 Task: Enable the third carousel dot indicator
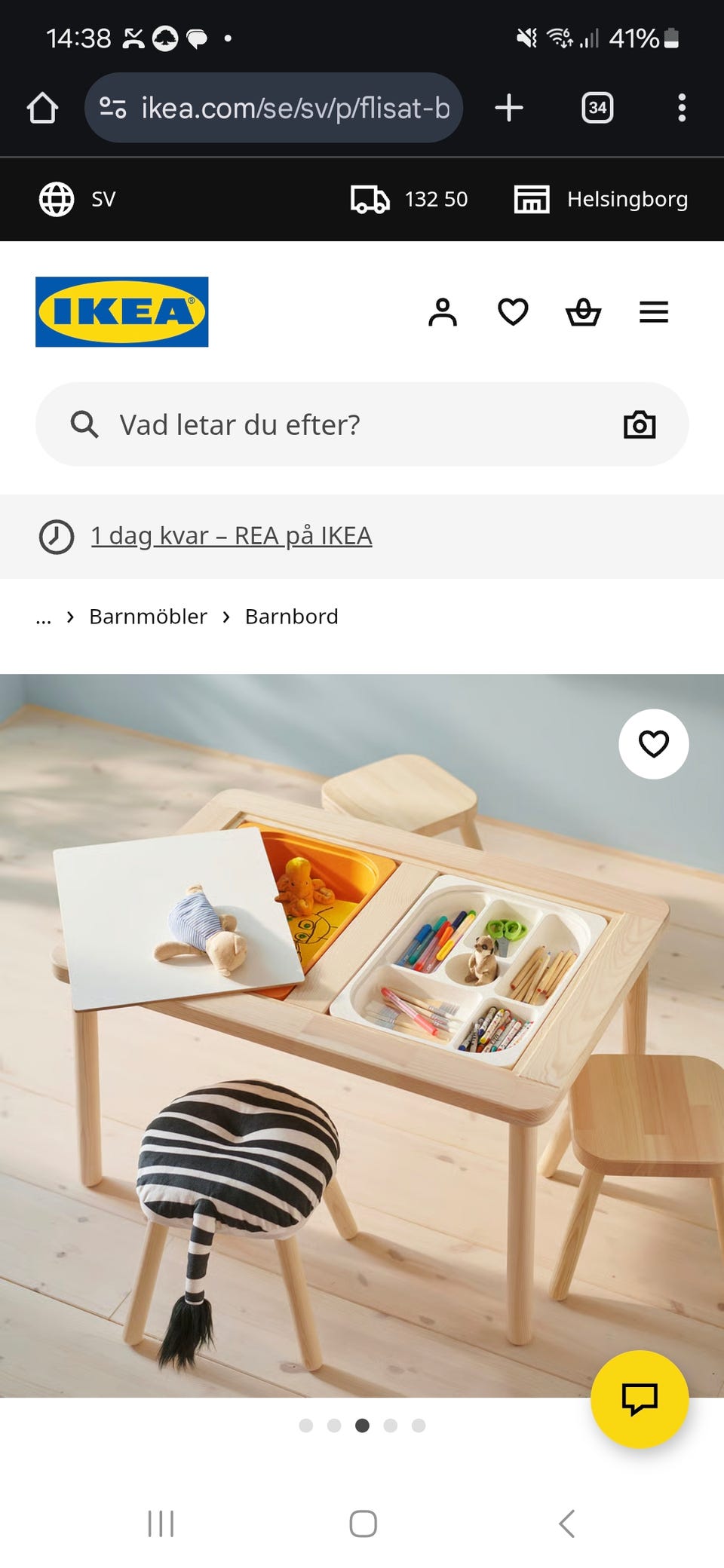pos(363,1426)
